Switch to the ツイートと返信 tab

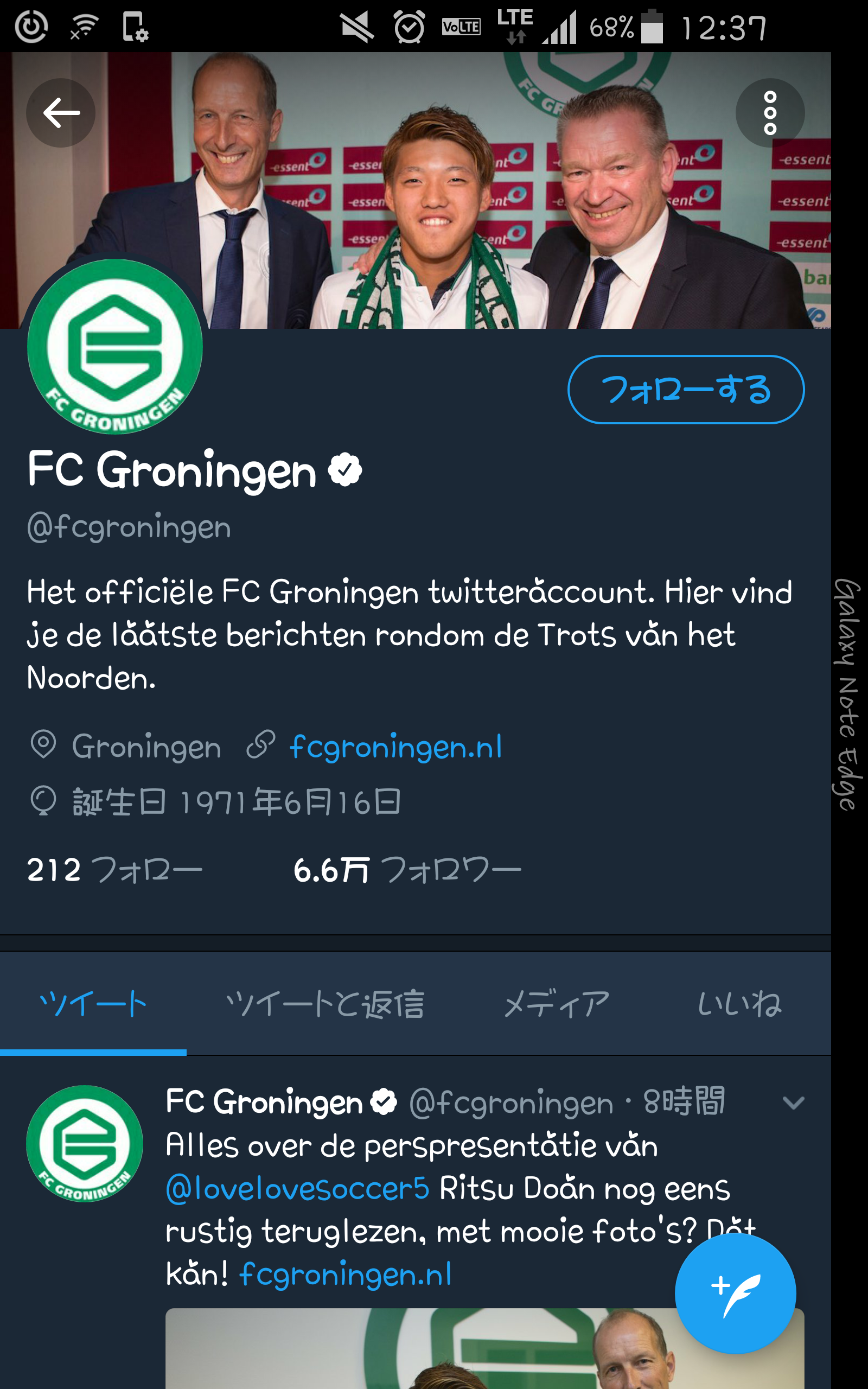325,1004
